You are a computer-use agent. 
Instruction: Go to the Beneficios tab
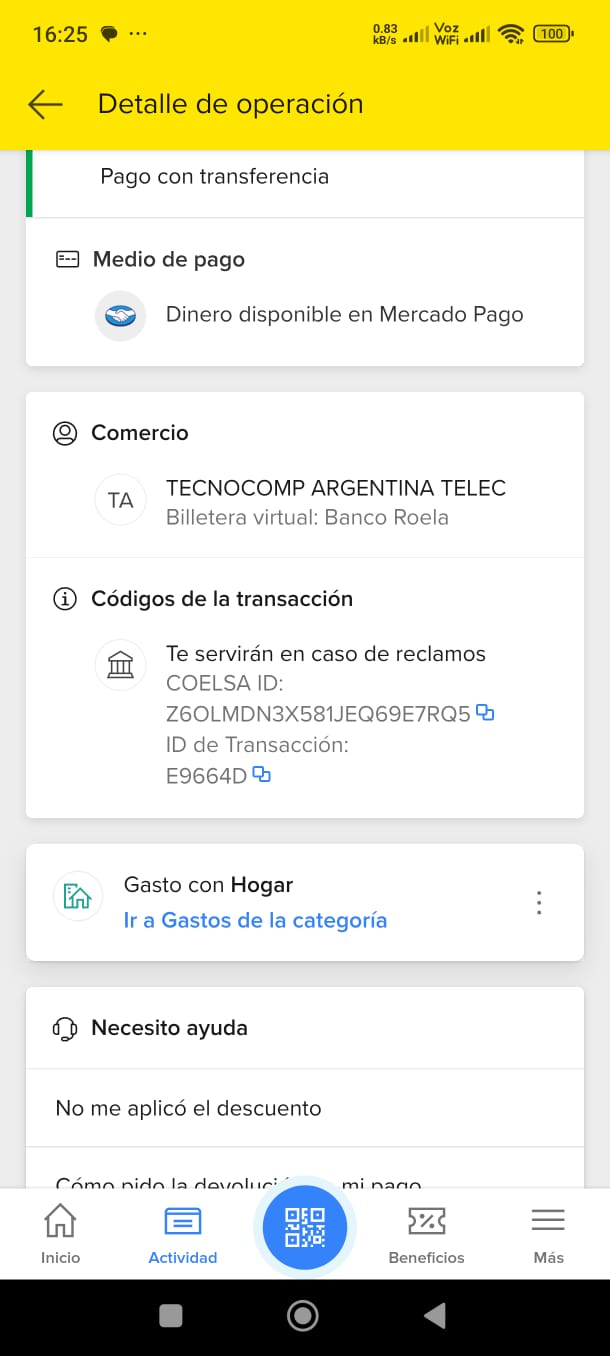pos(426,1235)
